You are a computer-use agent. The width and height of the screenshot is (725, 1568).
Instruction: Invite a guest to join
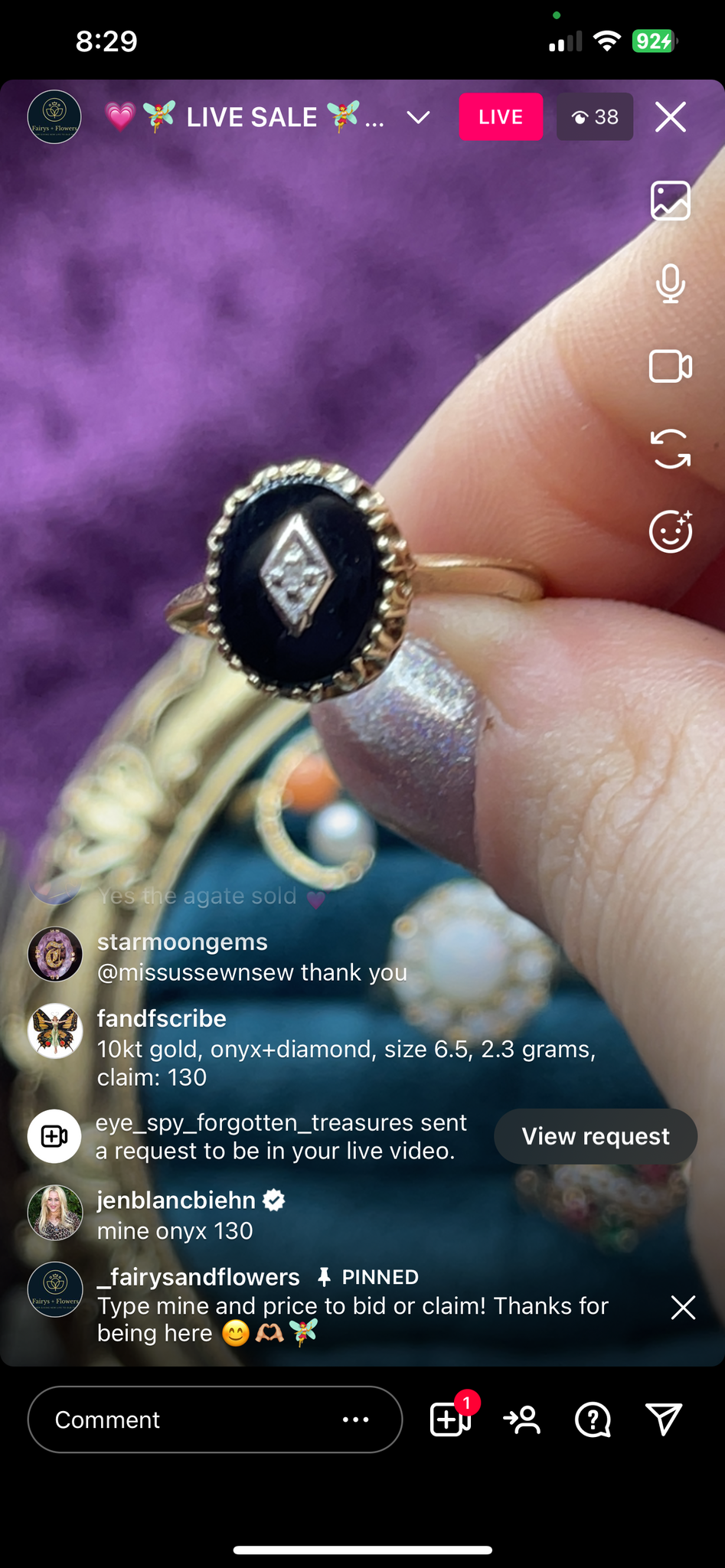[522, 1419]
